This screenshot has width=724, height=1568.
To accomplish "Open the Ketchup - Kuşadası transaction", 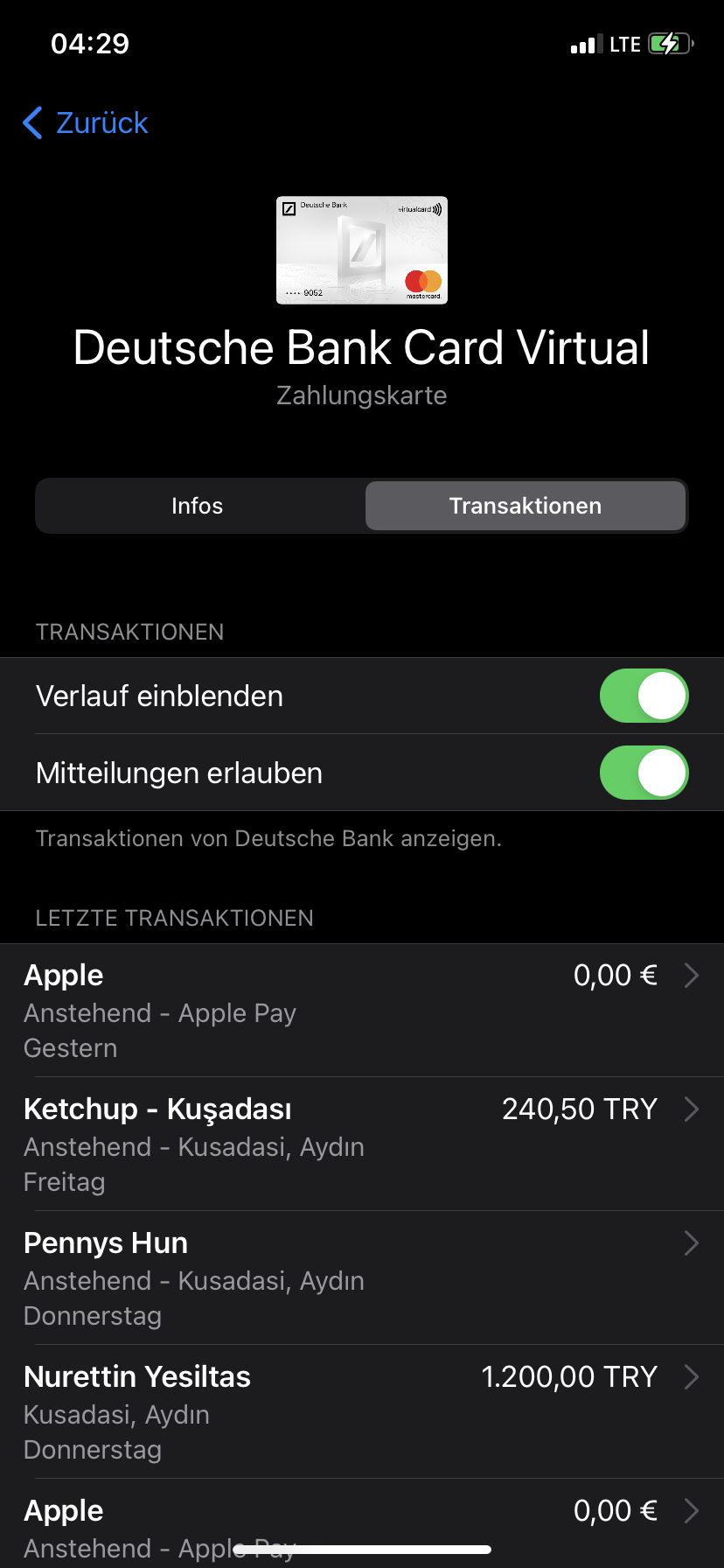I will click(362, 1144).
